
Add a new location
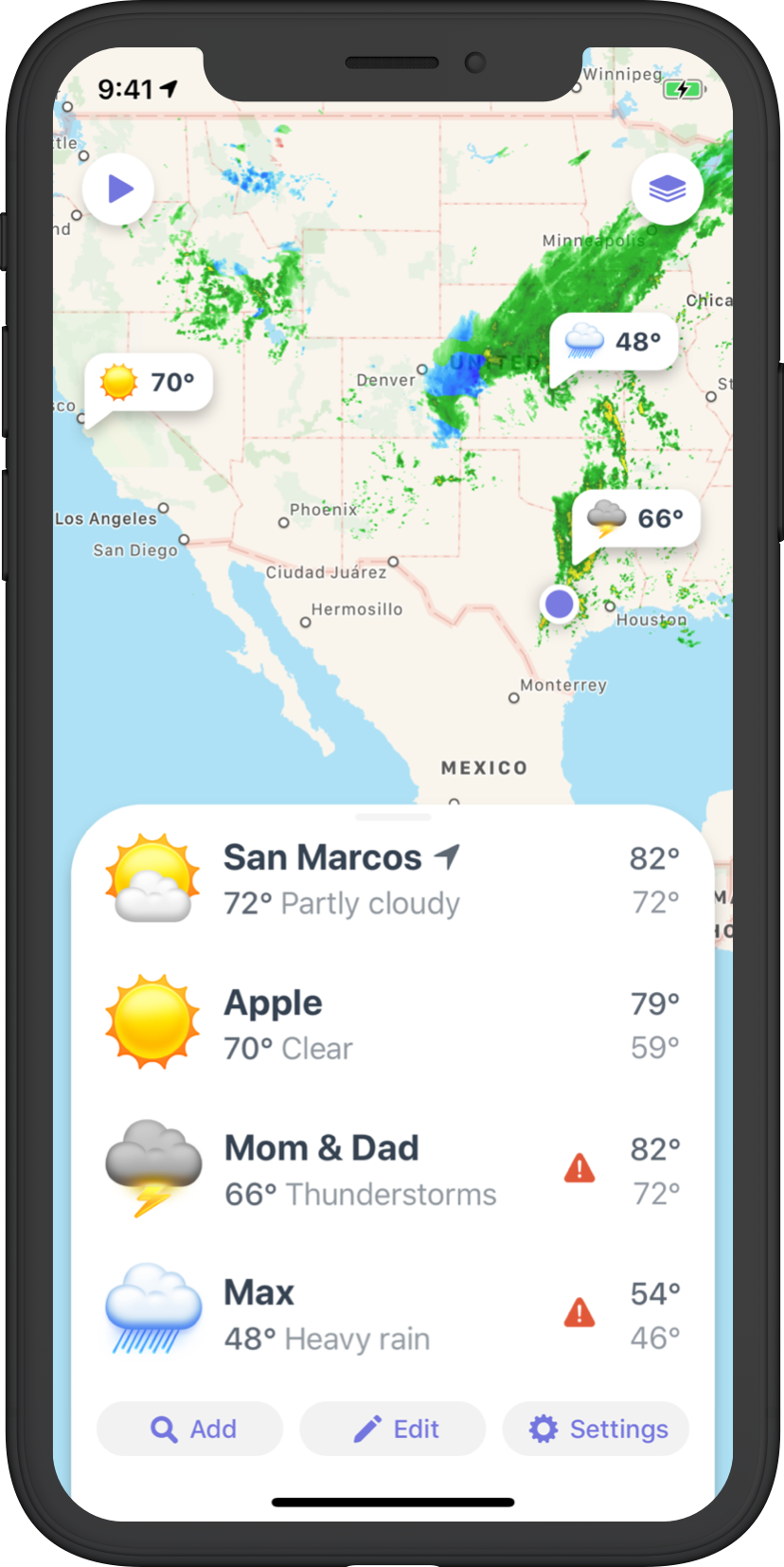pyautogui.click(x=190, y=1429)
